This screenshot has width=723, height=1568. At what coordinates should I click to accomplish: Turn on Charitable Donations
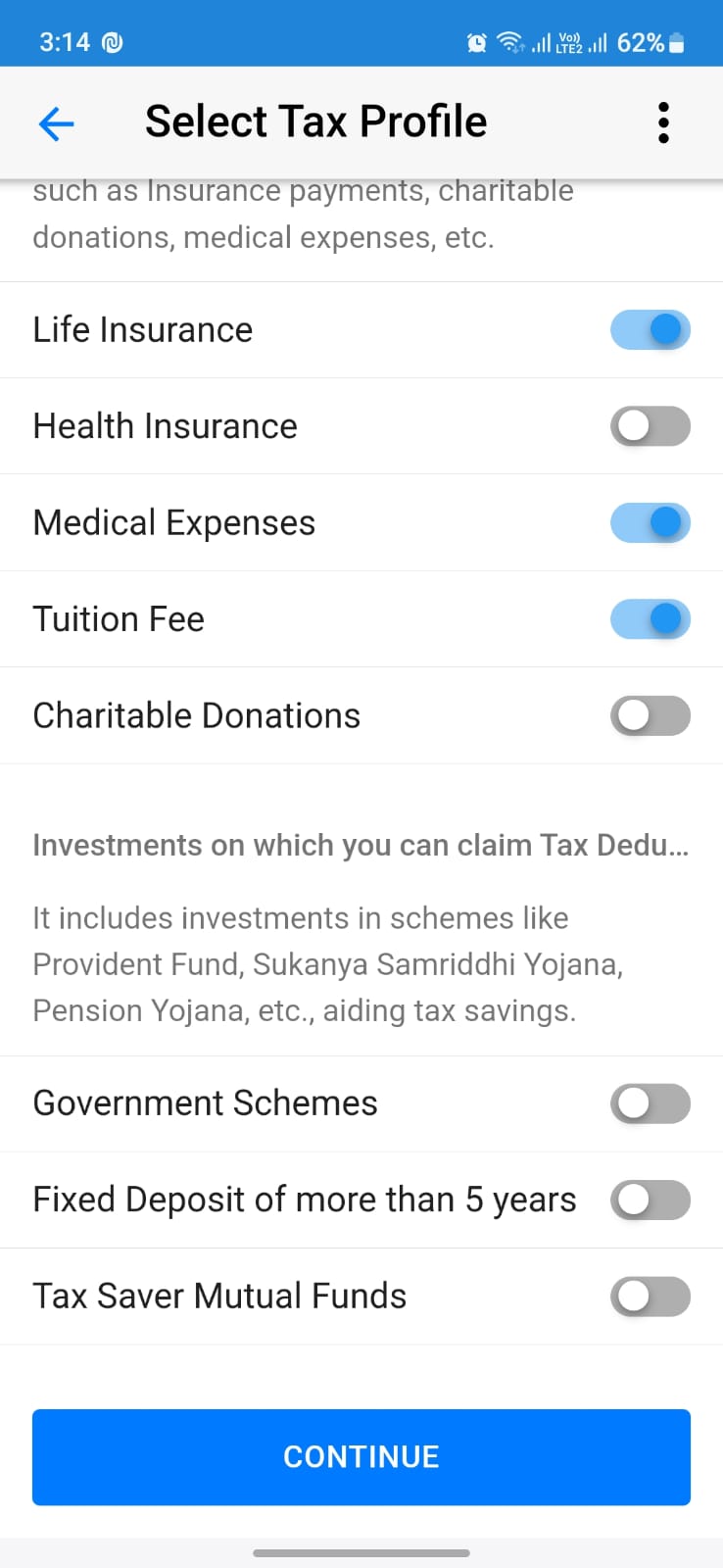pyautogui.click(x=651, y=715)
